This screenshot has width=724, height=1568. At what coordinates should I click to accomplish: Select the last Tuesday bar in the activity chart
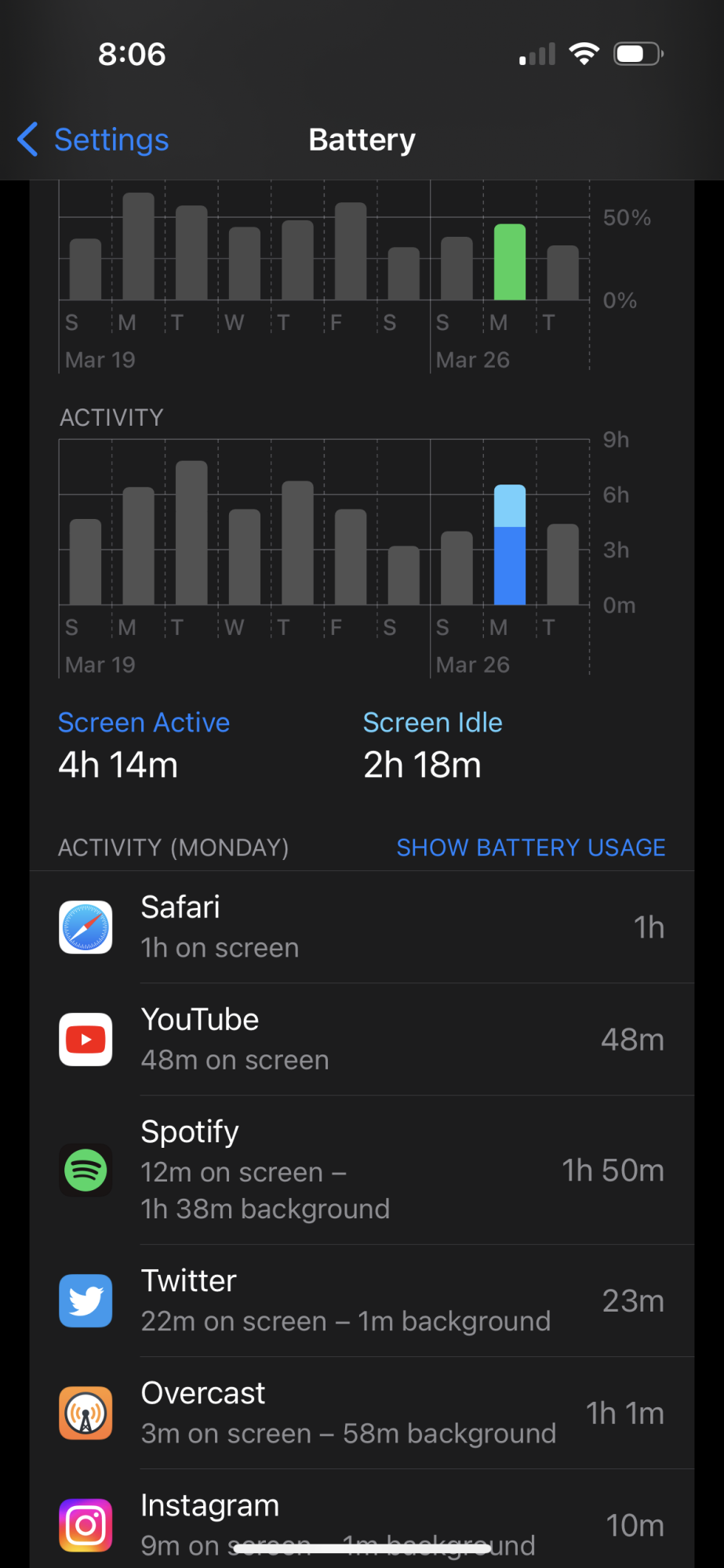point(562,564)
